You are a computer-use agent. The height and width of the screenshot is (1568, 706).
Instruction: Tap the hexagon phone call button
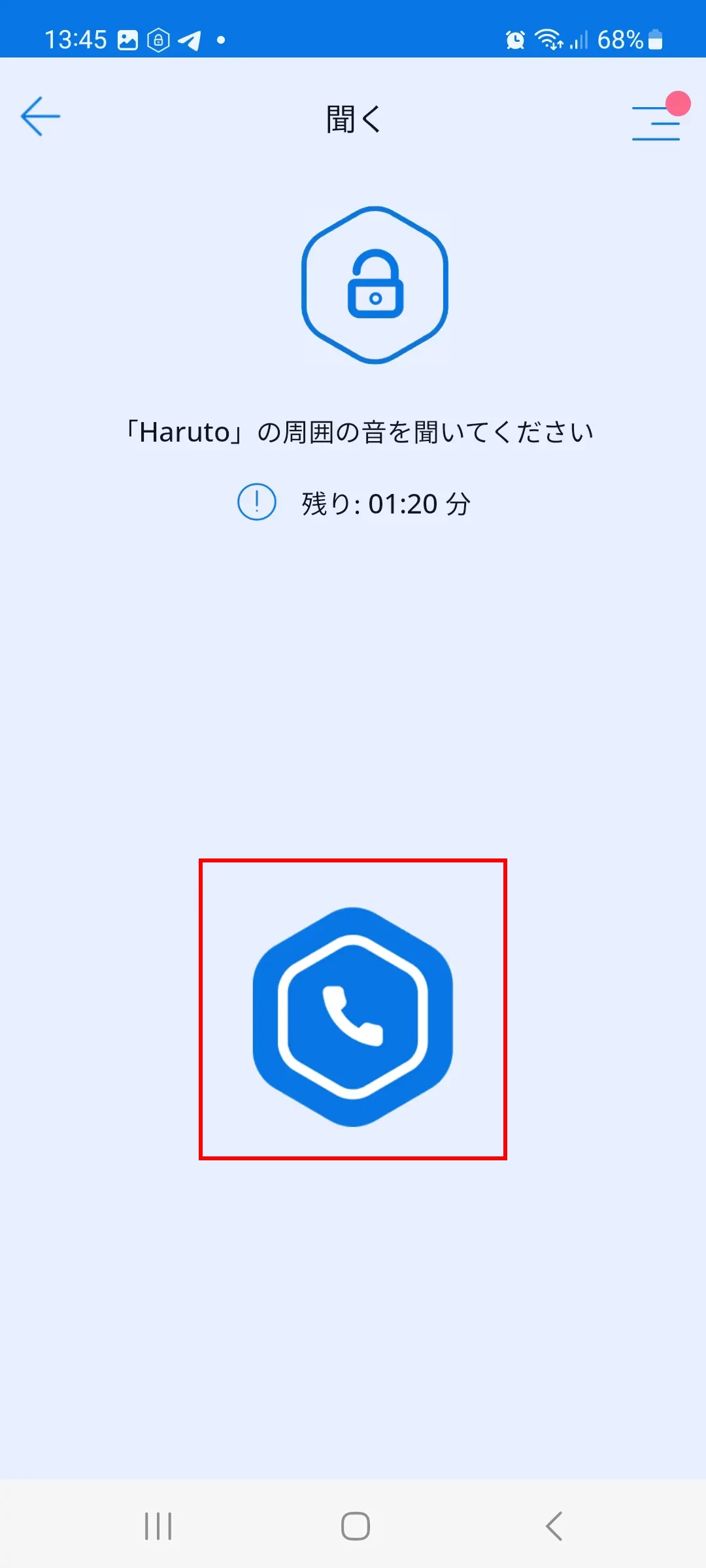click(x=353, y=1017)
